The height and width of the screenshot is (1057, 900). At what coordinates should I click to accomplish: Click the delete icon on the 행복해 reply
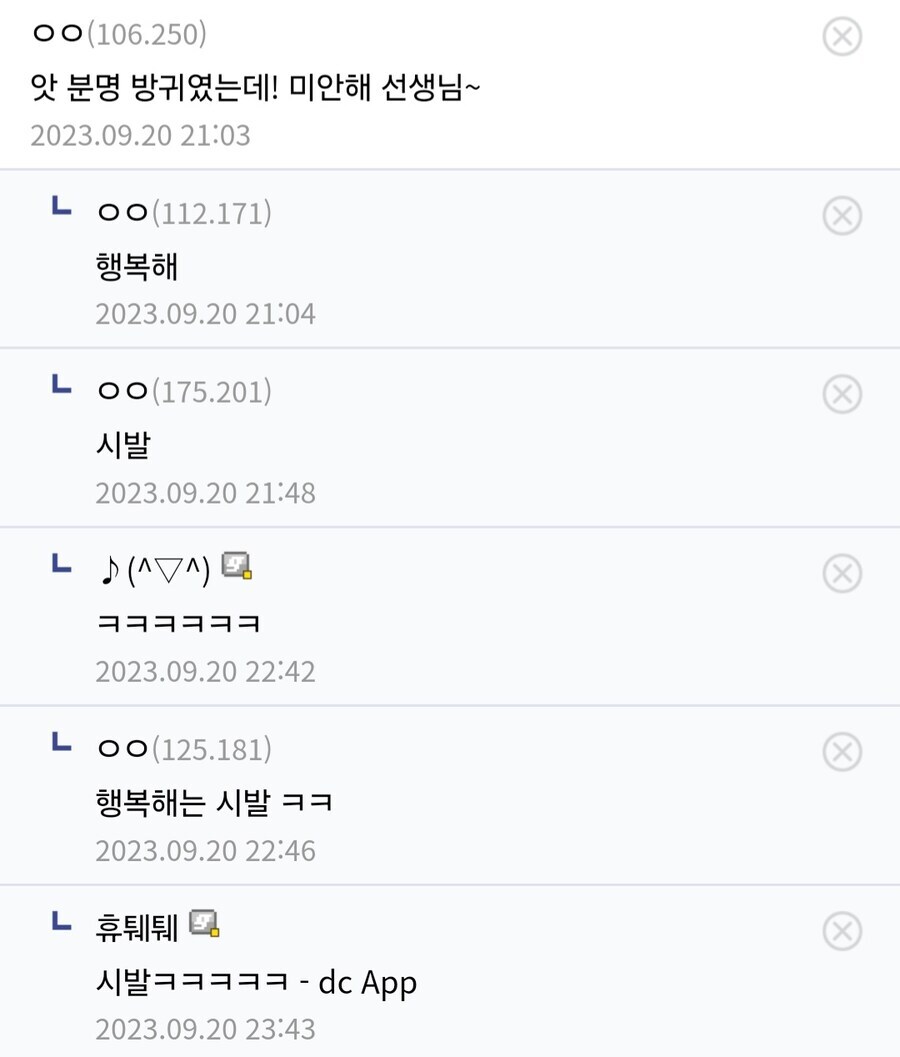(x=843, y=215)
